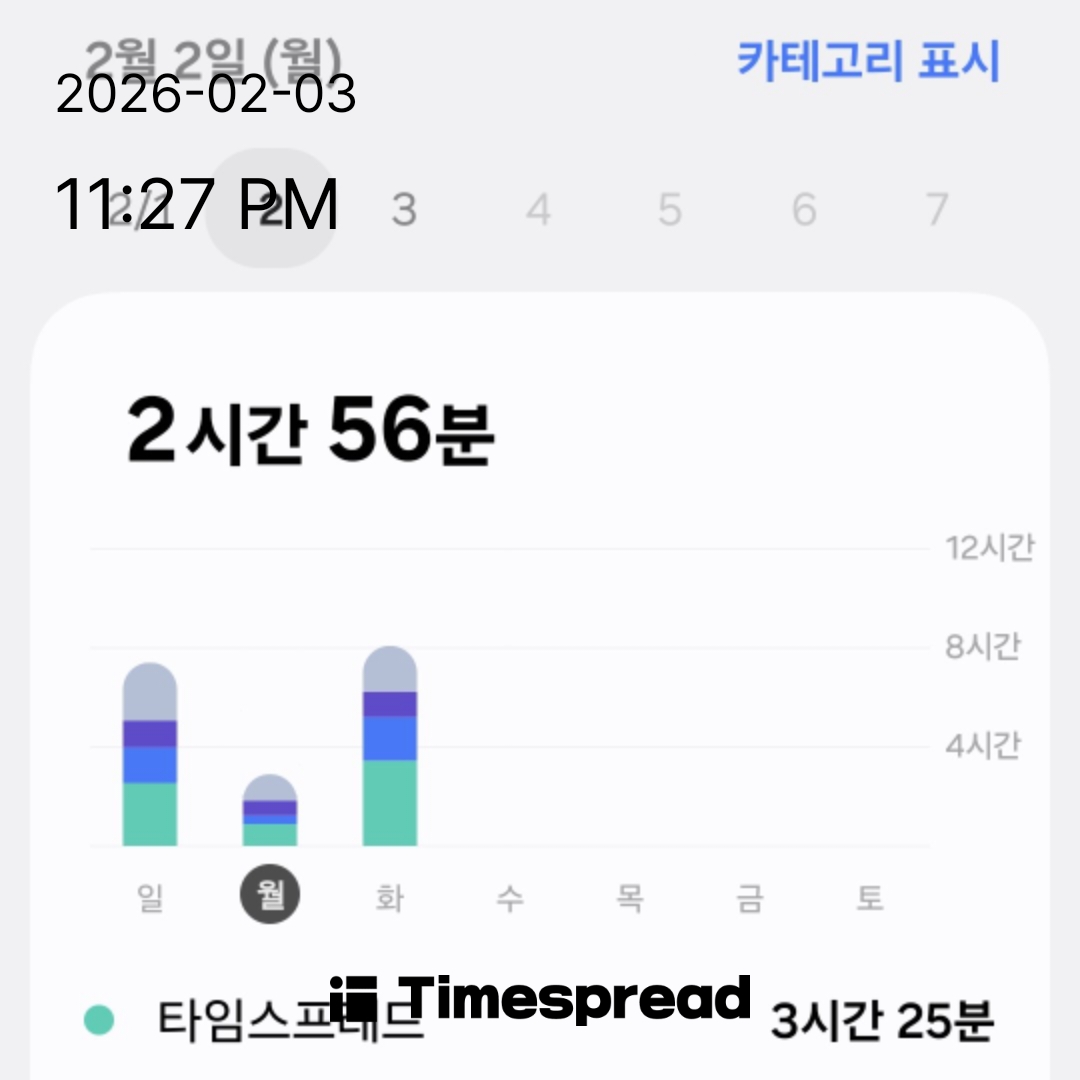
Task: Select day 6 in the date strip
Action: 804,210
